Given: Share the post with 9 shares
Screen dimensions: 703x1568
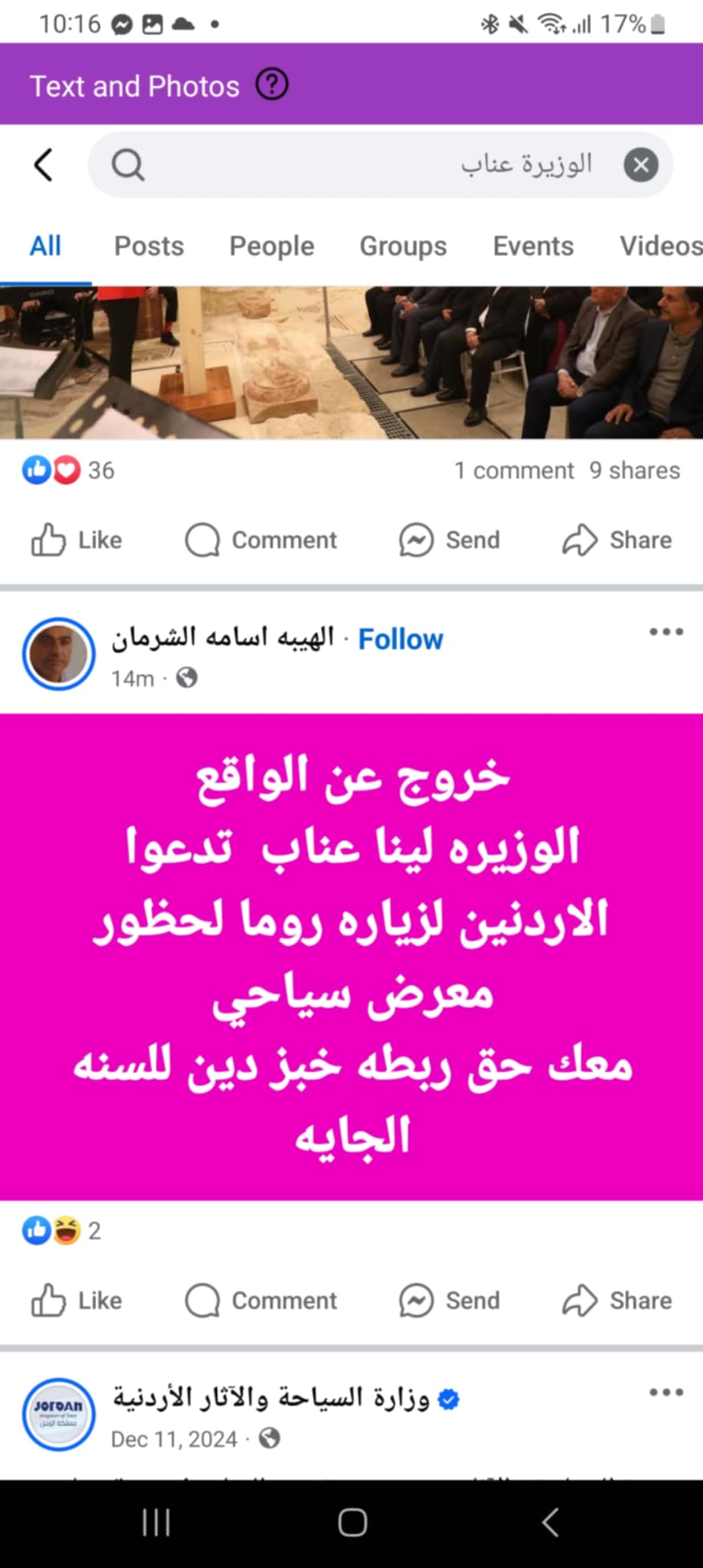Looking at the screenshot, I should (617, 540).
